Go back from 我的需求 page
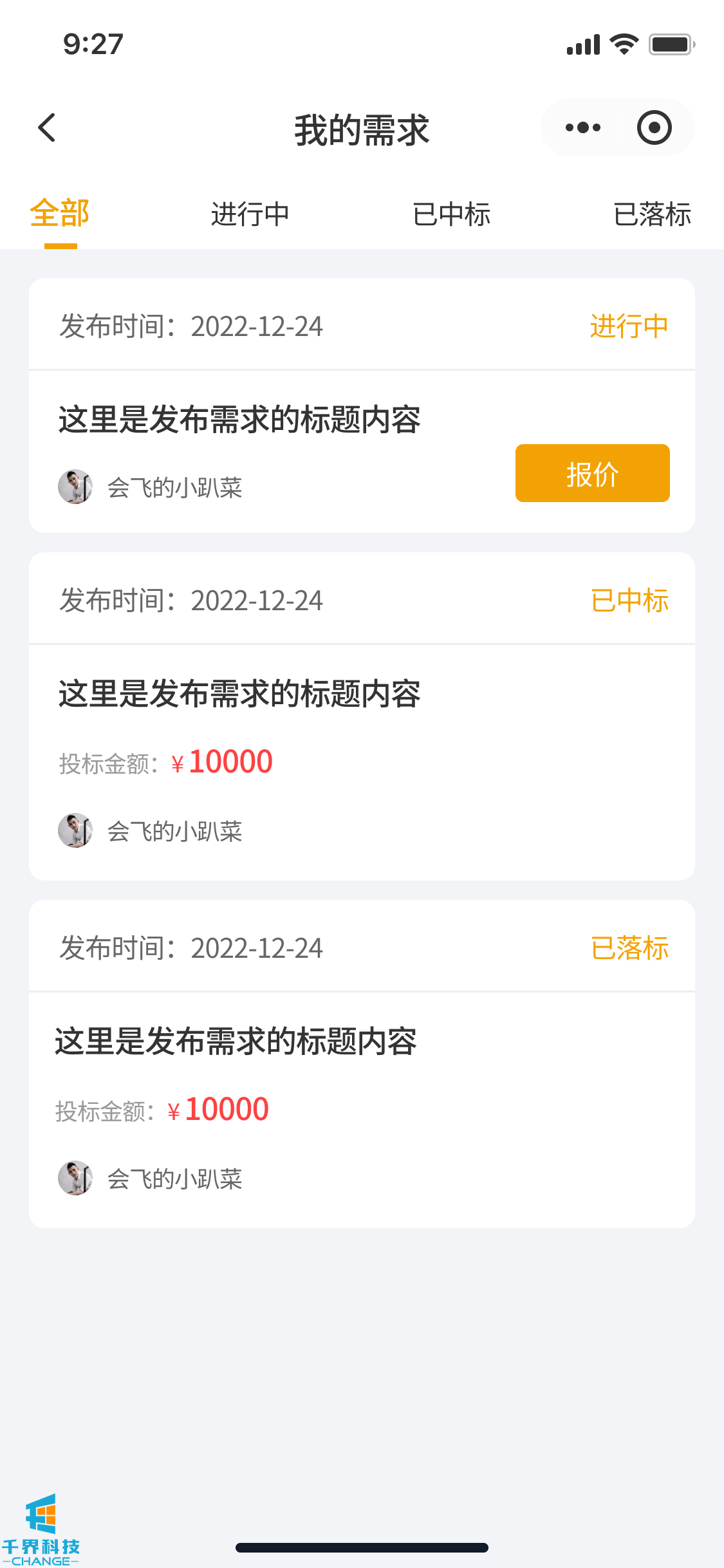Screen dimensions: 724x1568 [47, 127]
